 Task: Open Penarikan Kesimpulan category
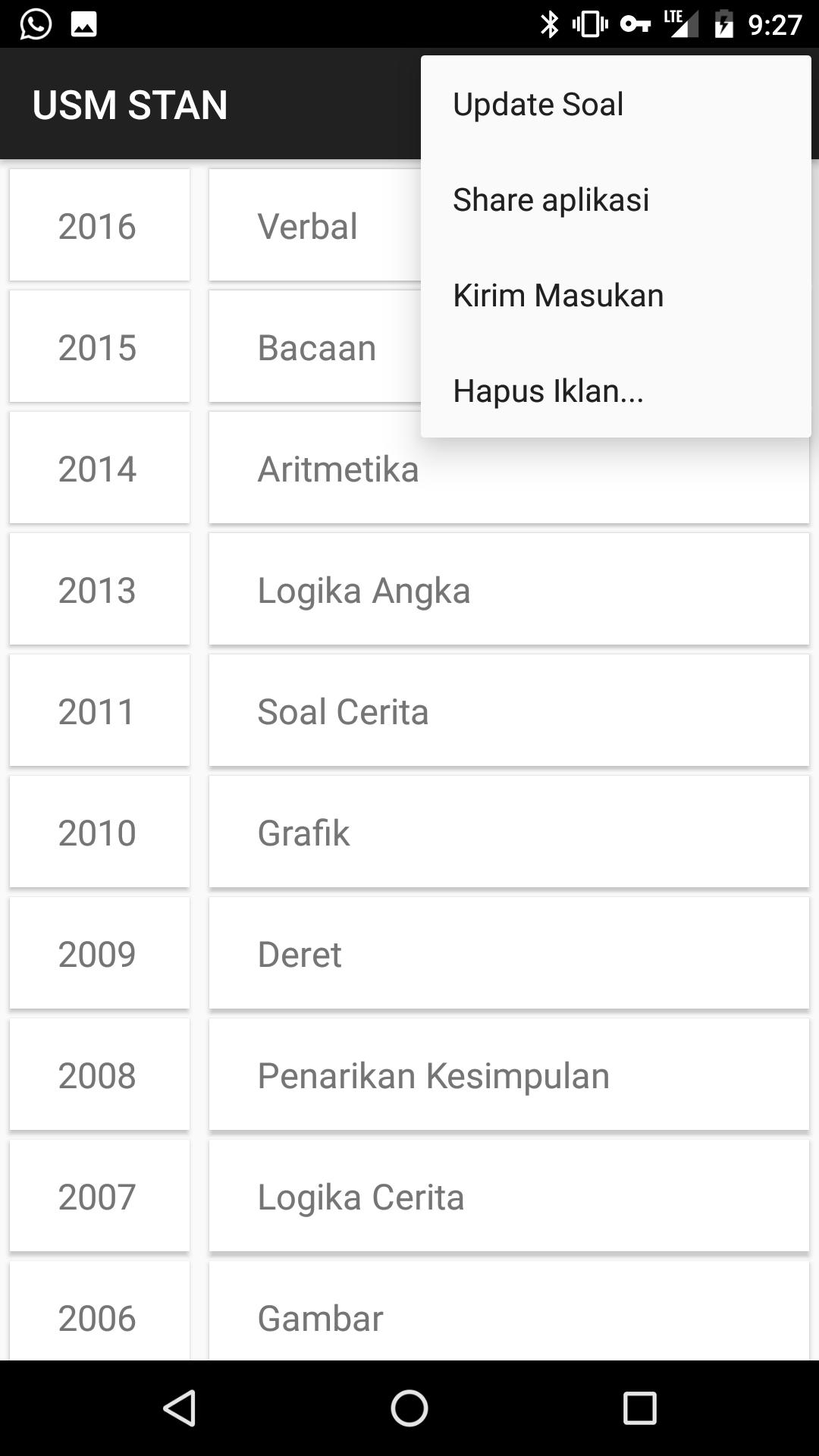point(508,1075)
